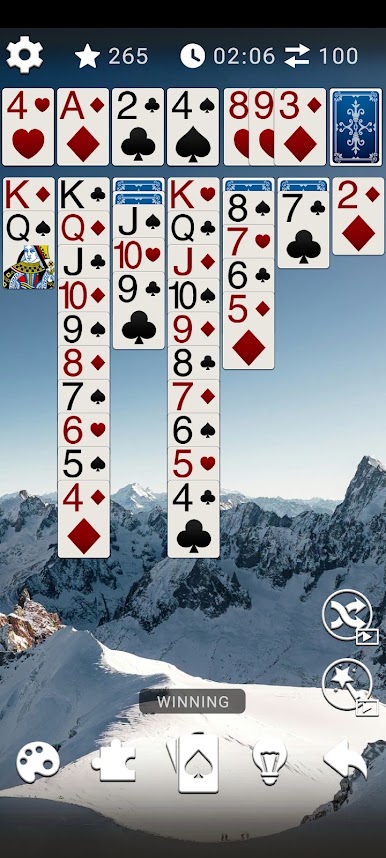Tap the shuffle ad button
Screen dimensions: 386x858
[350, 616]
